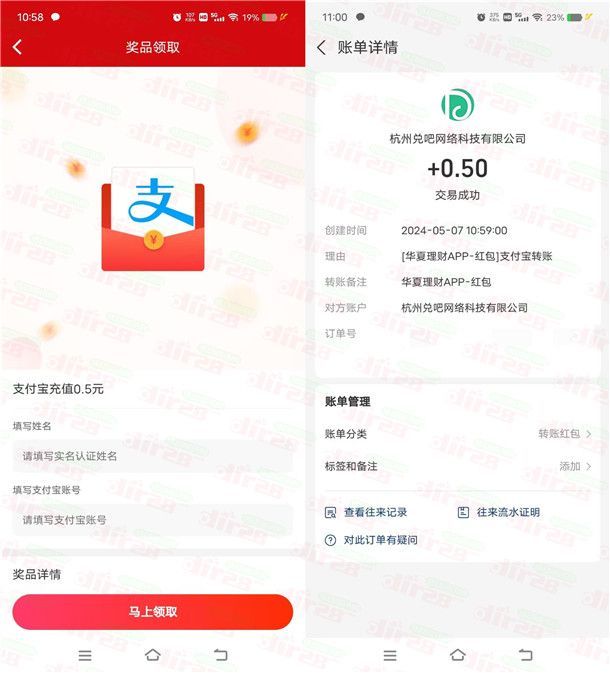610x673 pixels.
Task: Enter name in 请填写实名认证姓名 field
Action: [x=152, y=455]
